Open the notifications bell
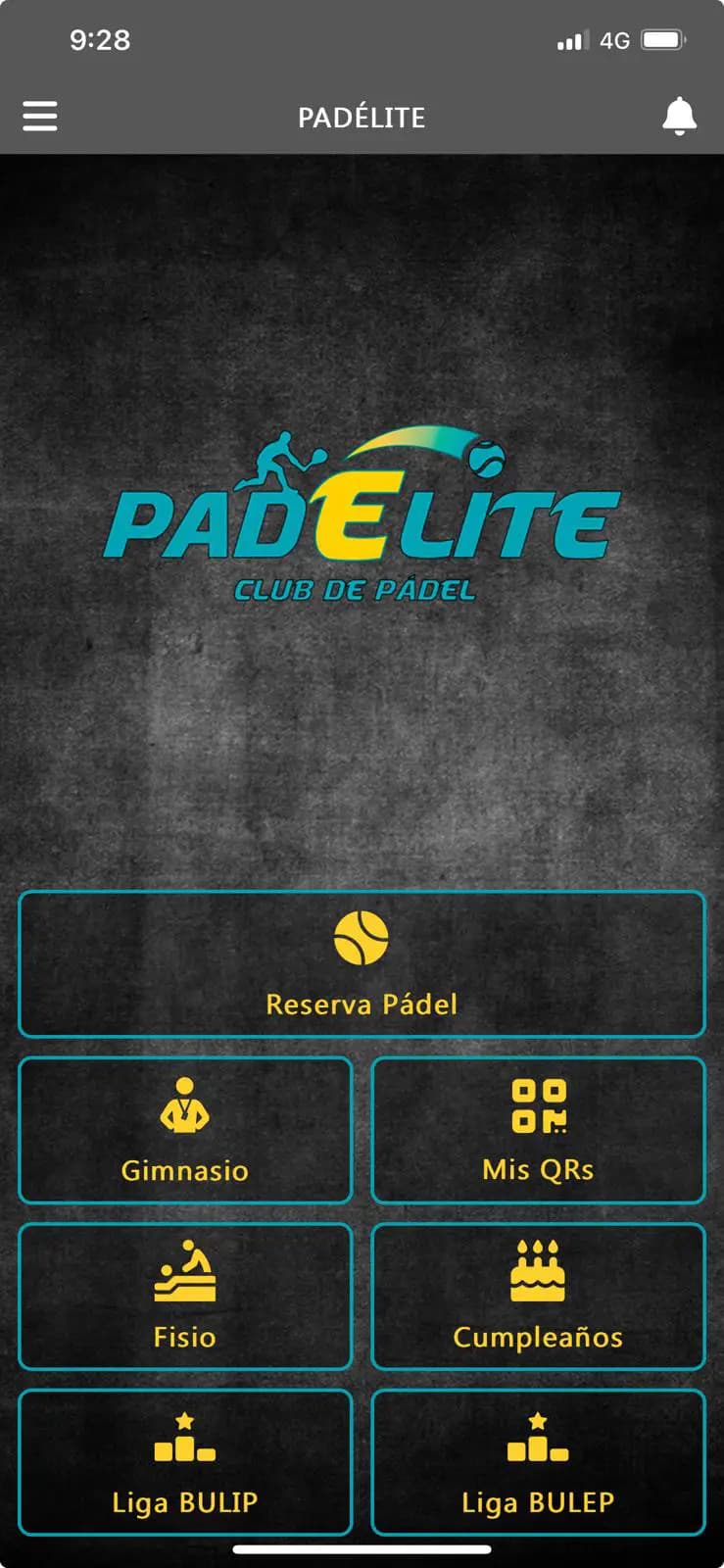 [679, 117]
